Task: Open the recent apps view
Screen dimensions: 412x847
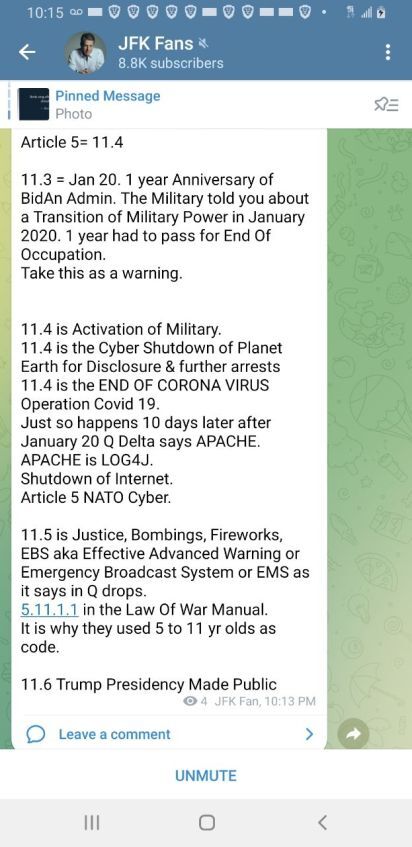Action: (92, 823)
